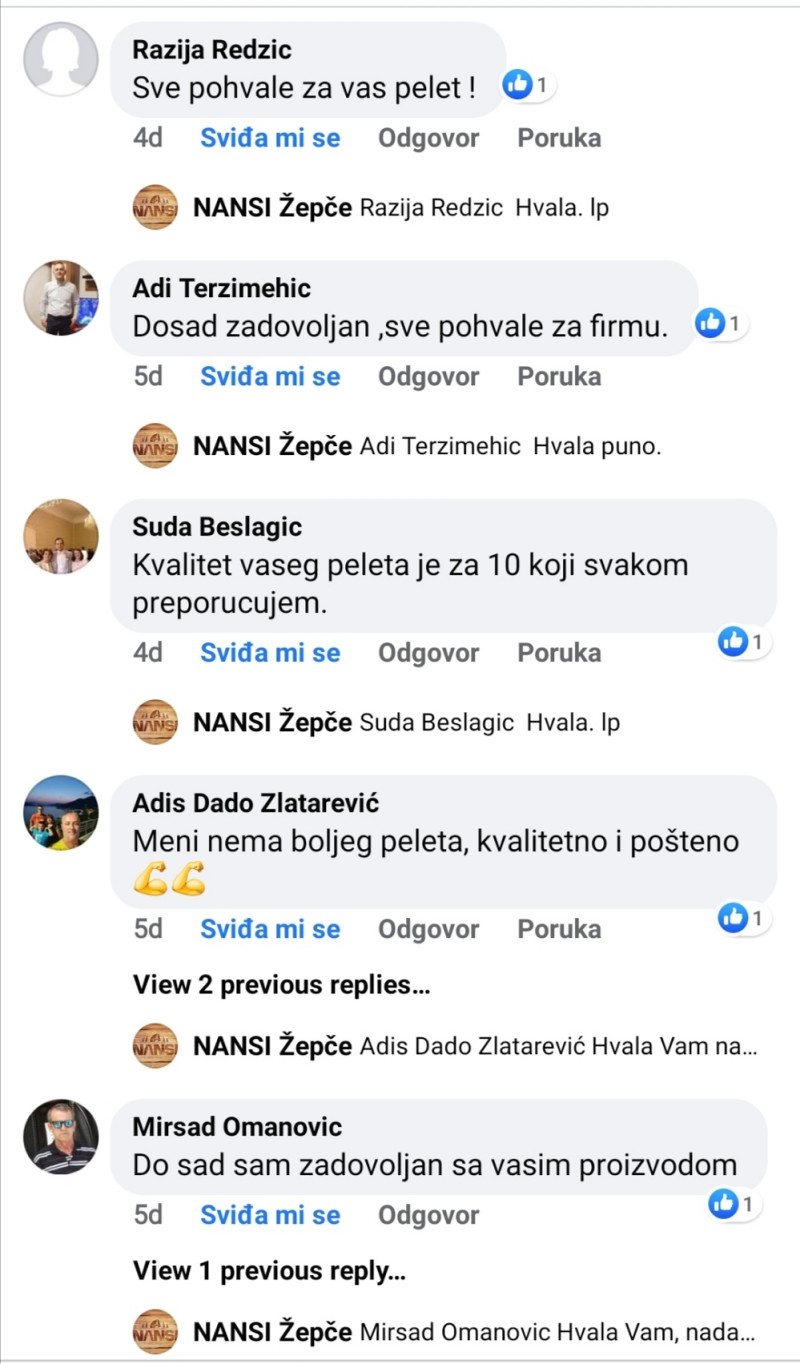Reply to Razija Redzic's comment
The width and height of the screenshot is (800, 1364).
(x=429, y=138)
